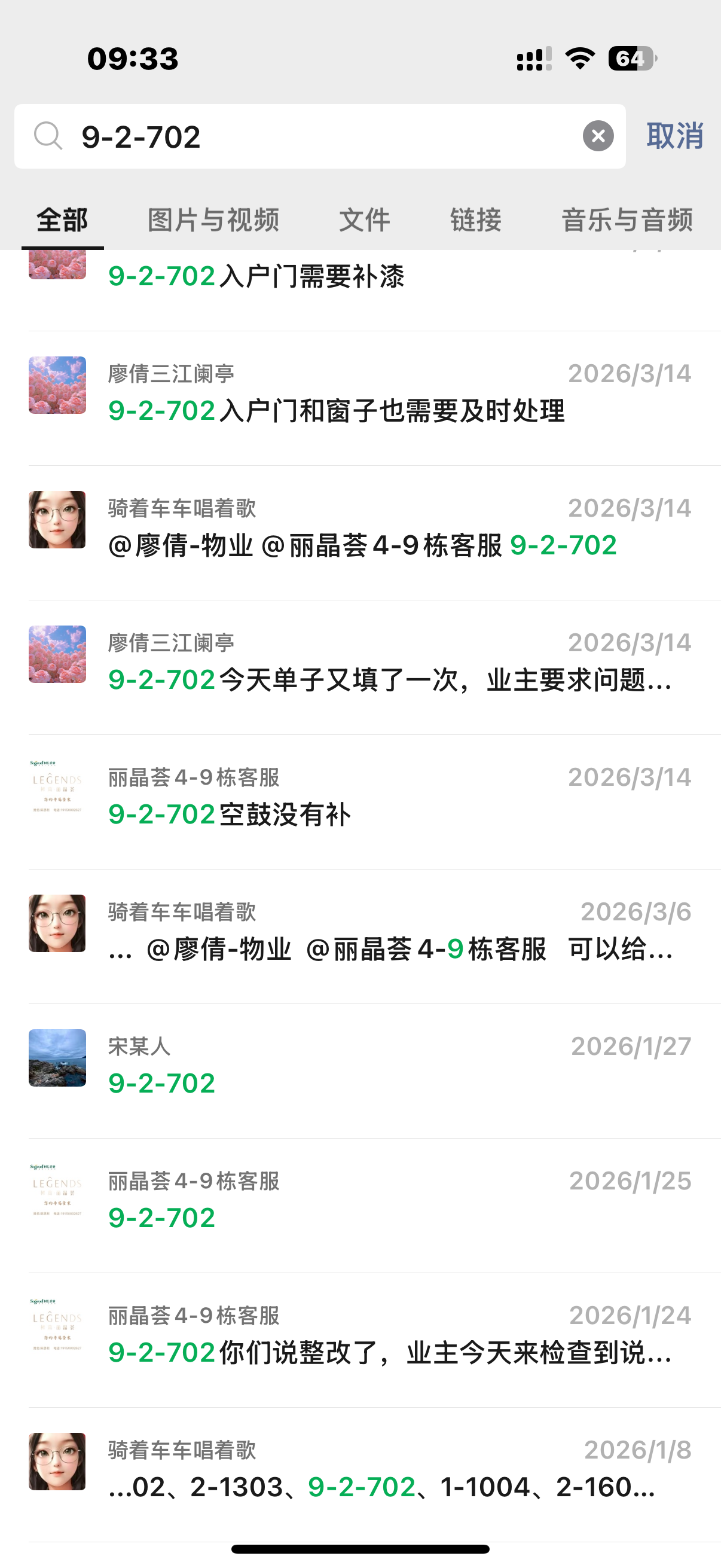The image size is (721, 1568).
Task: Switch to the 图片与视频 tab
Action: coord(213,220)
